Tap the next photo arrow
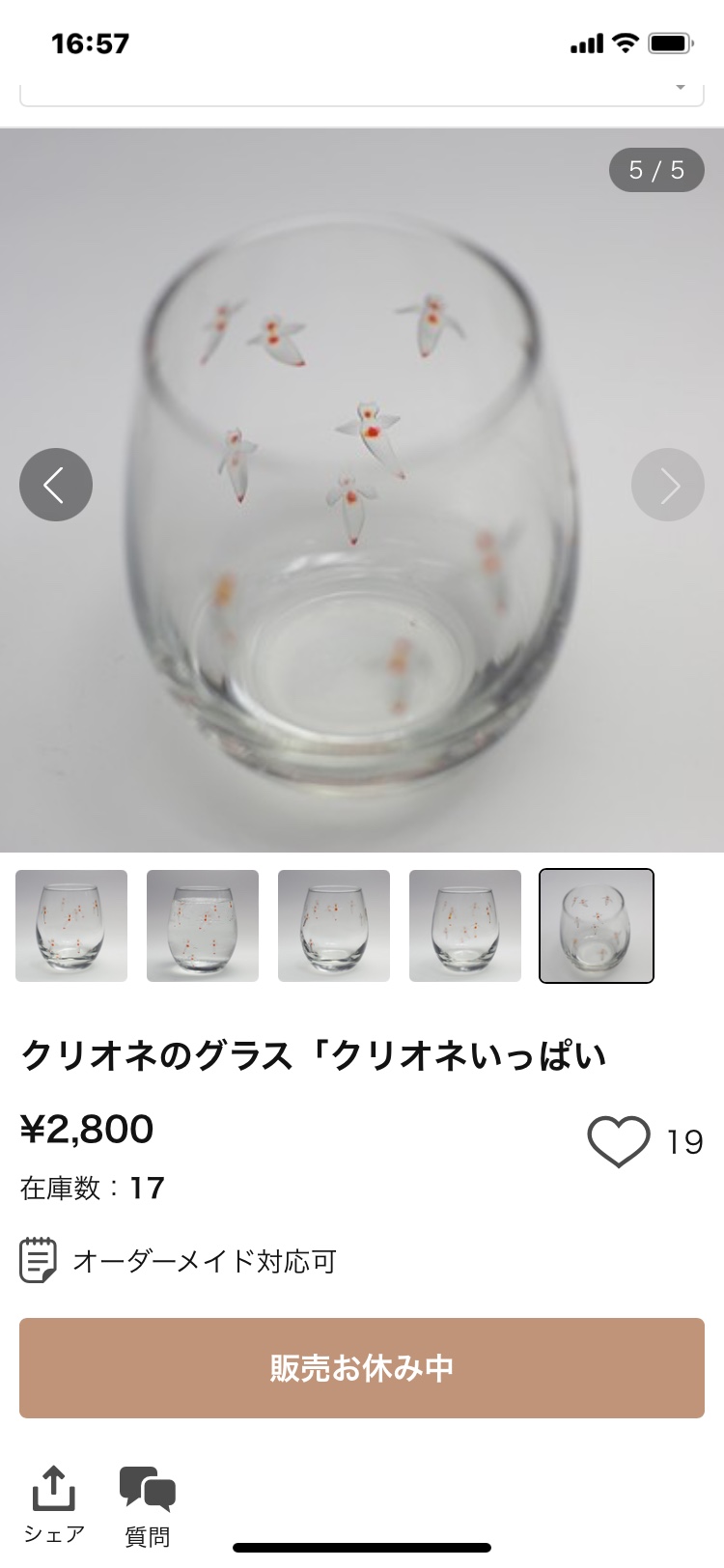This screenshot has width=724, height=1568. [668, 485]
